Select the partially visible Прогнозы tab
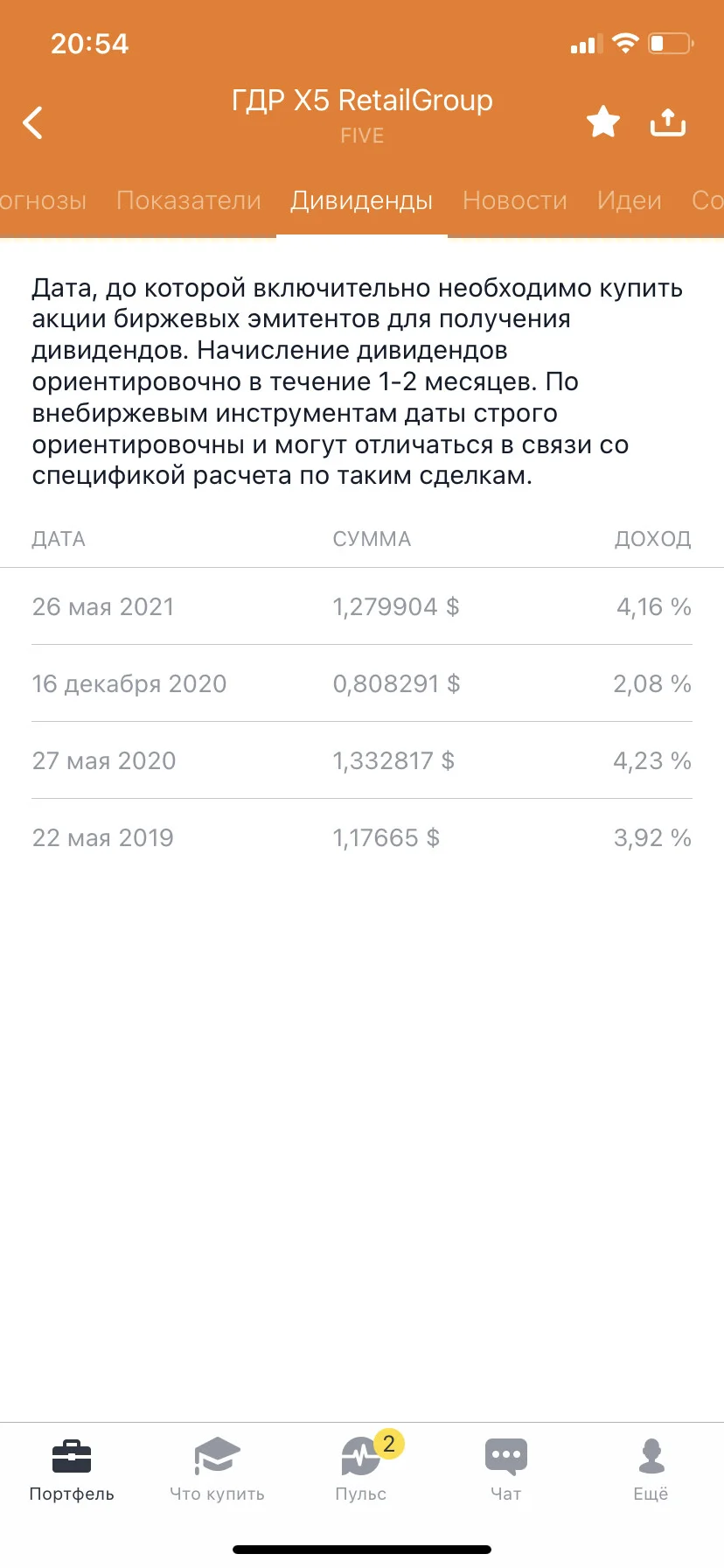The width and height of the screenshot is (724, 1568). click(x=43, y=200)
